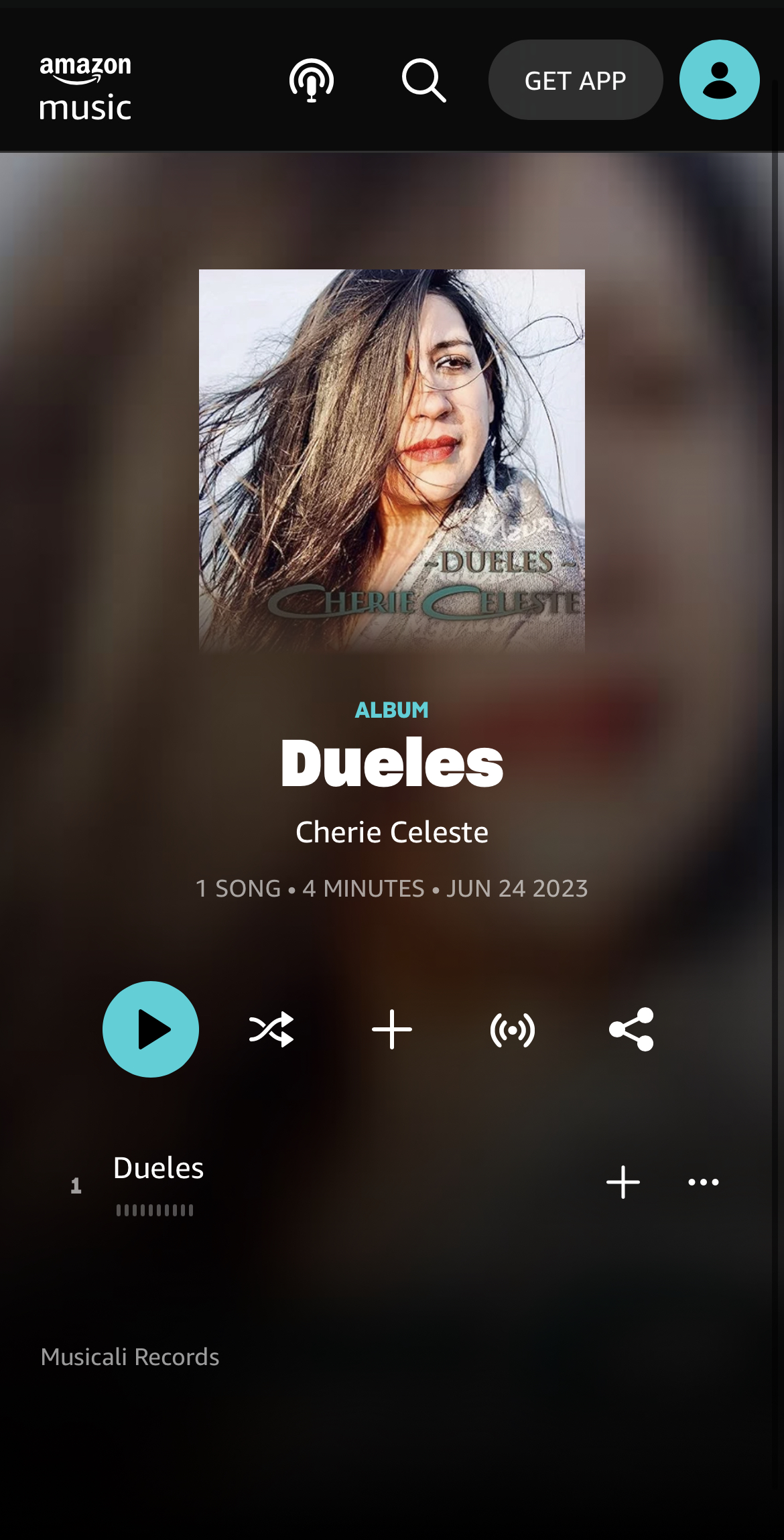Open the user profile icon
The width and height of the screenshot is (784, 1540).
coord(719,80)
